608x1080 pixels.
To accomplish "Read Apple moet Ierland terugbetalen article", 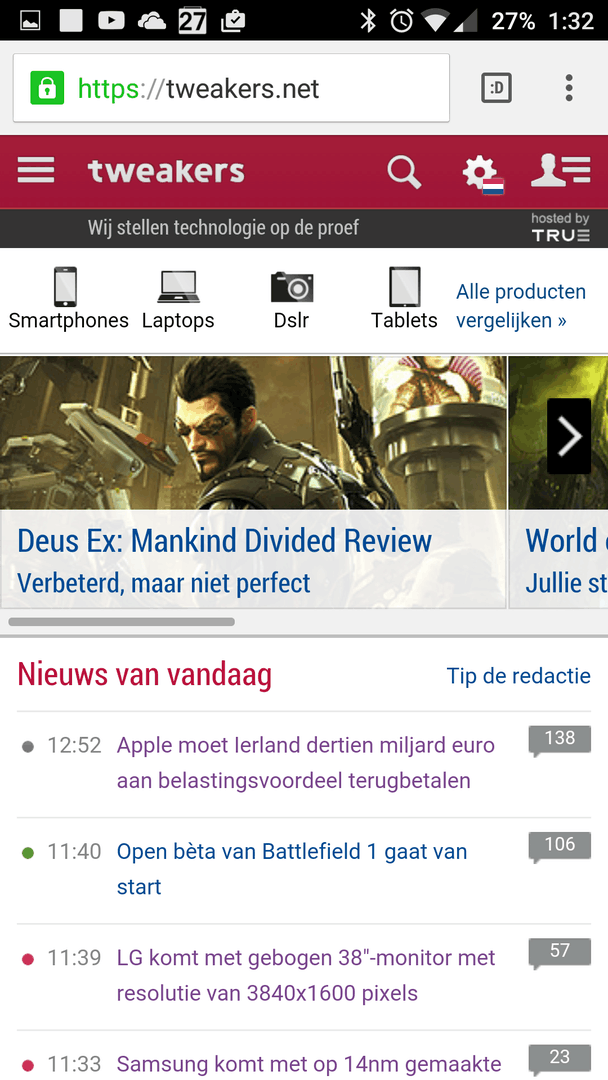I will click(305, 763).
